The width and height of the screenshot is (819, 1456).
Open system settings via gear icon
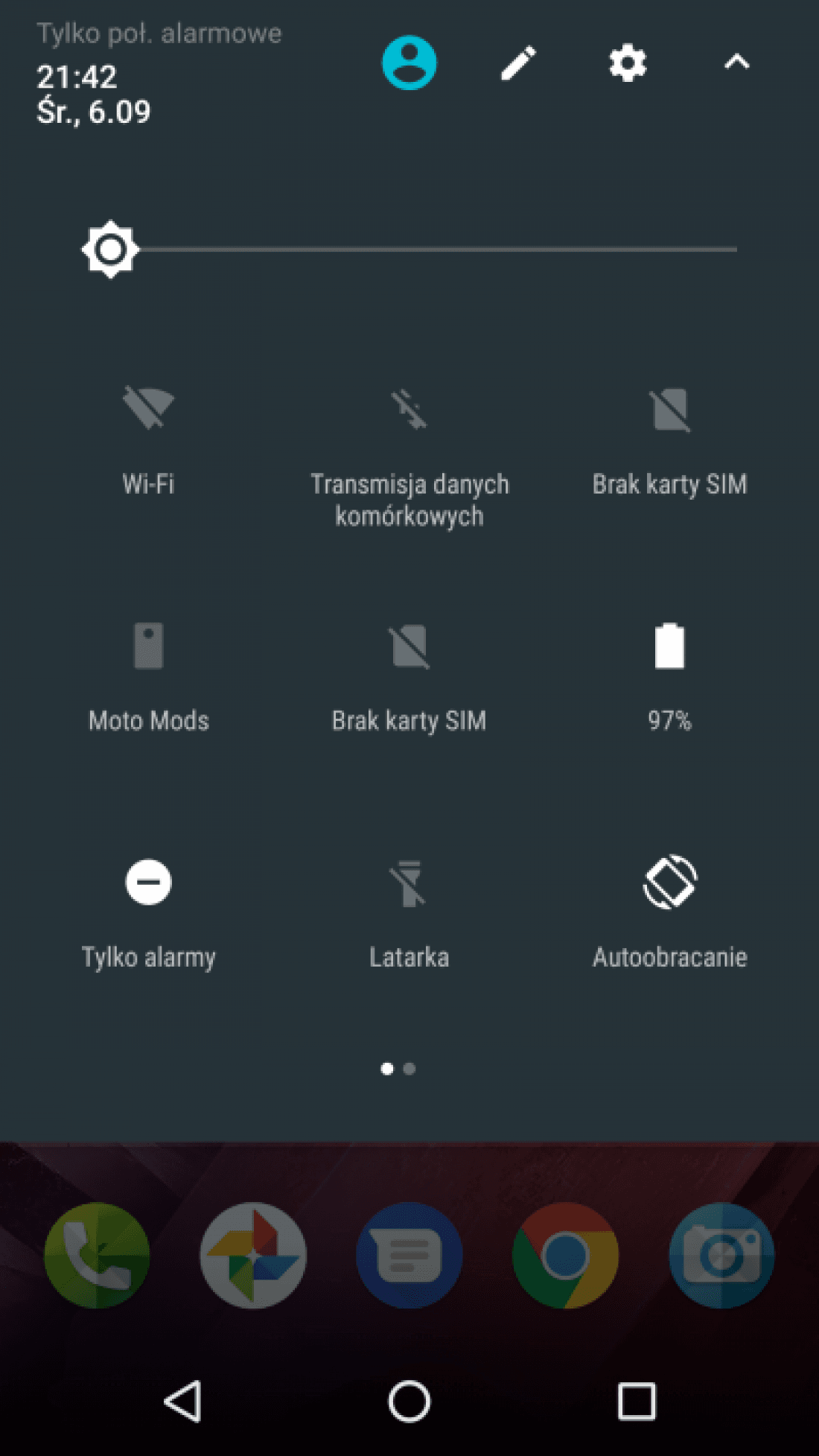[x=628, y=63]
